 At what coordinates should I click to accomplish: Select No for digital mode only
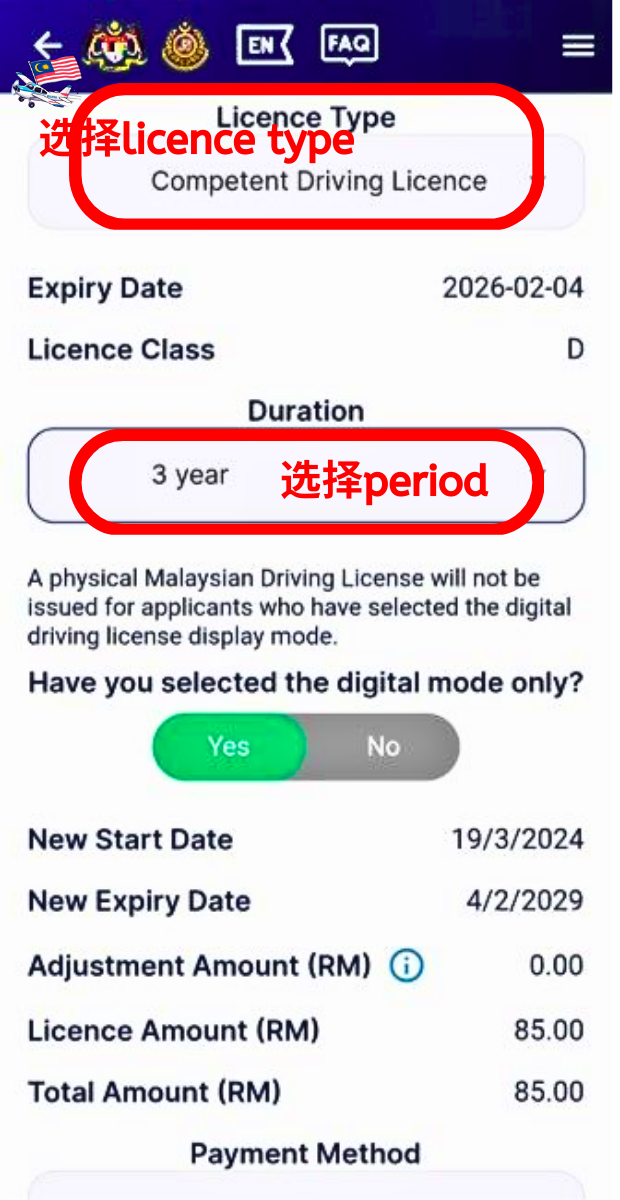(x=383, y=746)
